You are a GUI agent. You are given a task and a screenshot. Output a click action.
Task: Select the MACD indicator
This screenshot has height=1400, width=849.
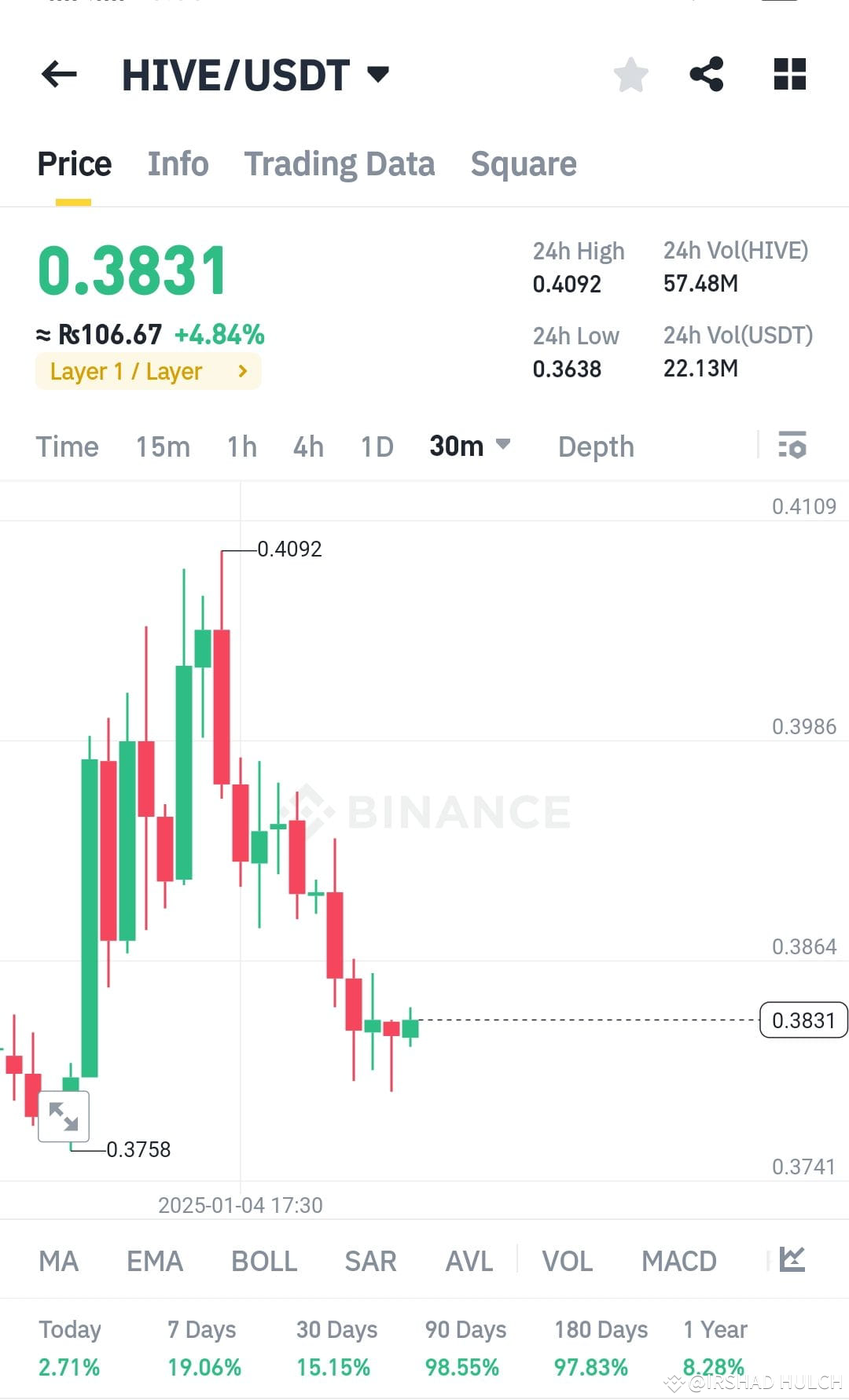(679, 1261)
